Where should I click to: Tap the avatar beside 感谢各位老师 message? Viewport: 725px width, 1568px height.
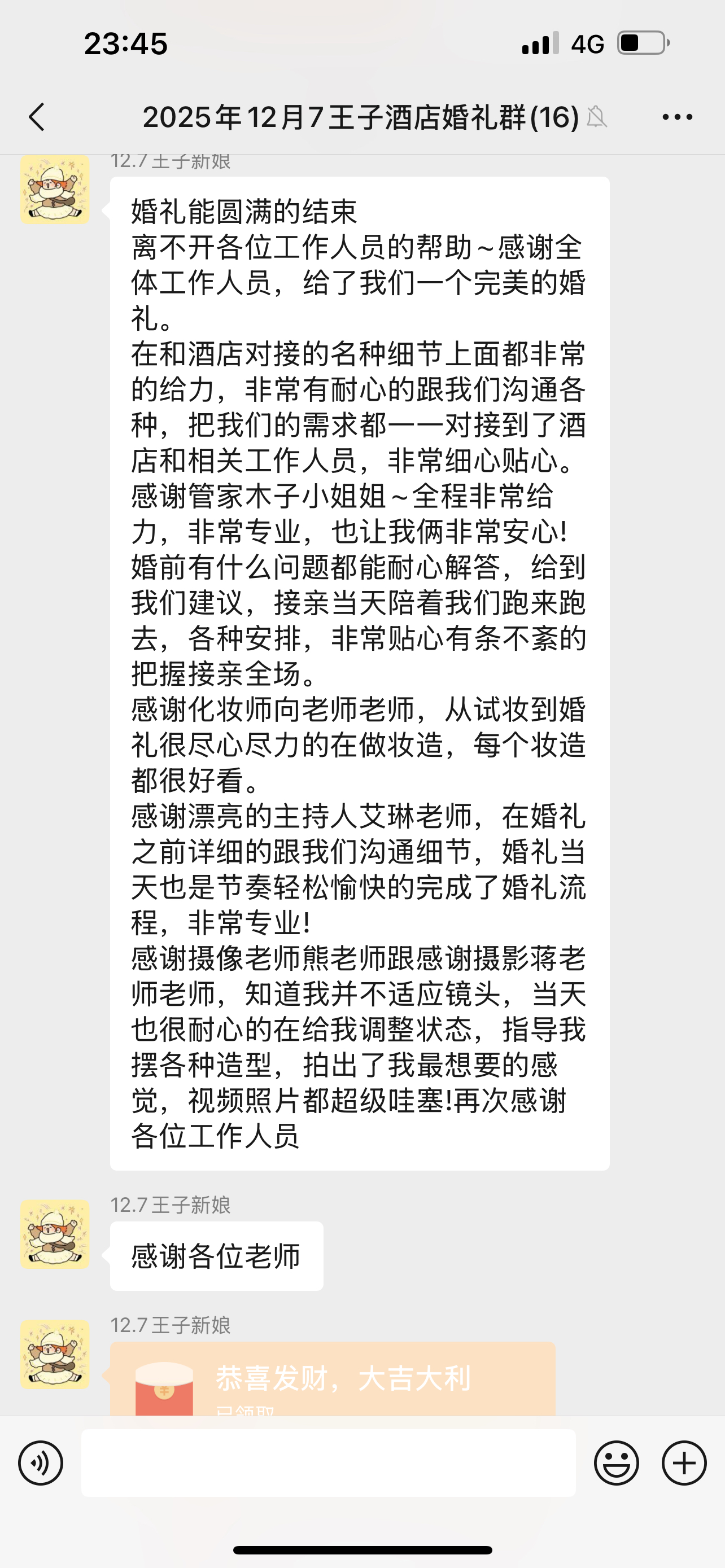point(55,1235)
